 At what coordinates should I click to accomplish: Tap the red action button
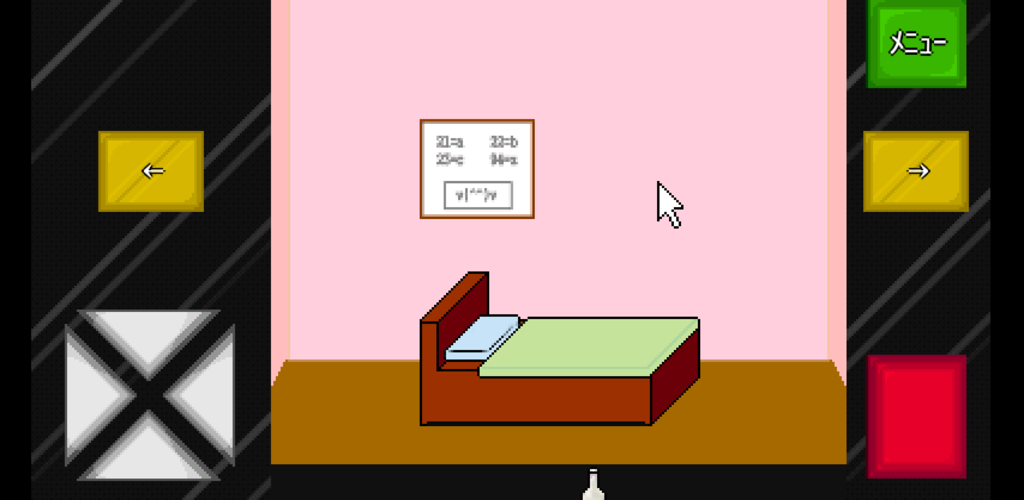coord(916,414)
